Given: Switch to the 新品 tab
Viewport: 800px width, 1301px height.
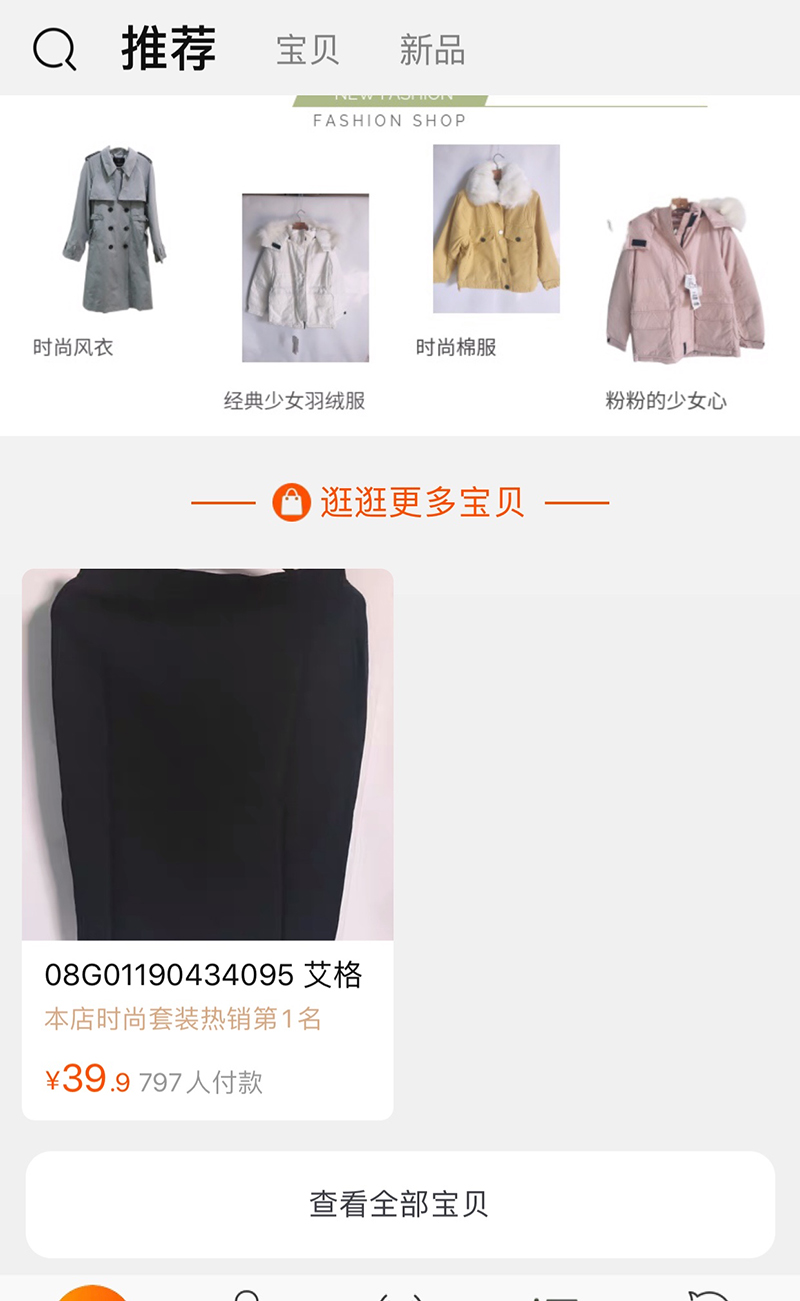Looking at the screenshot, I should (433, 48).
